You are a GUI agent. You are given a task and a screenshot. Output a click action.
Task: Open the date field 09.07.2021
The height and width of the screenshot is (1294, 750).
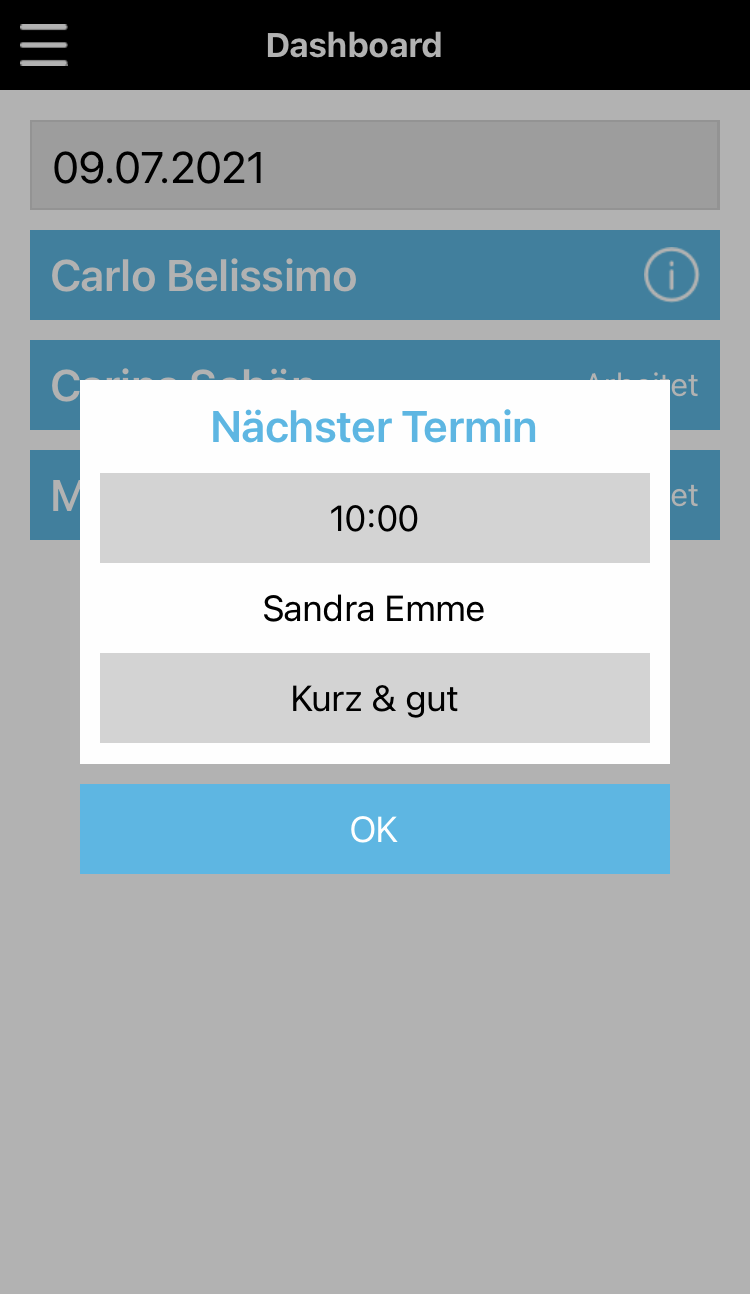374,166
